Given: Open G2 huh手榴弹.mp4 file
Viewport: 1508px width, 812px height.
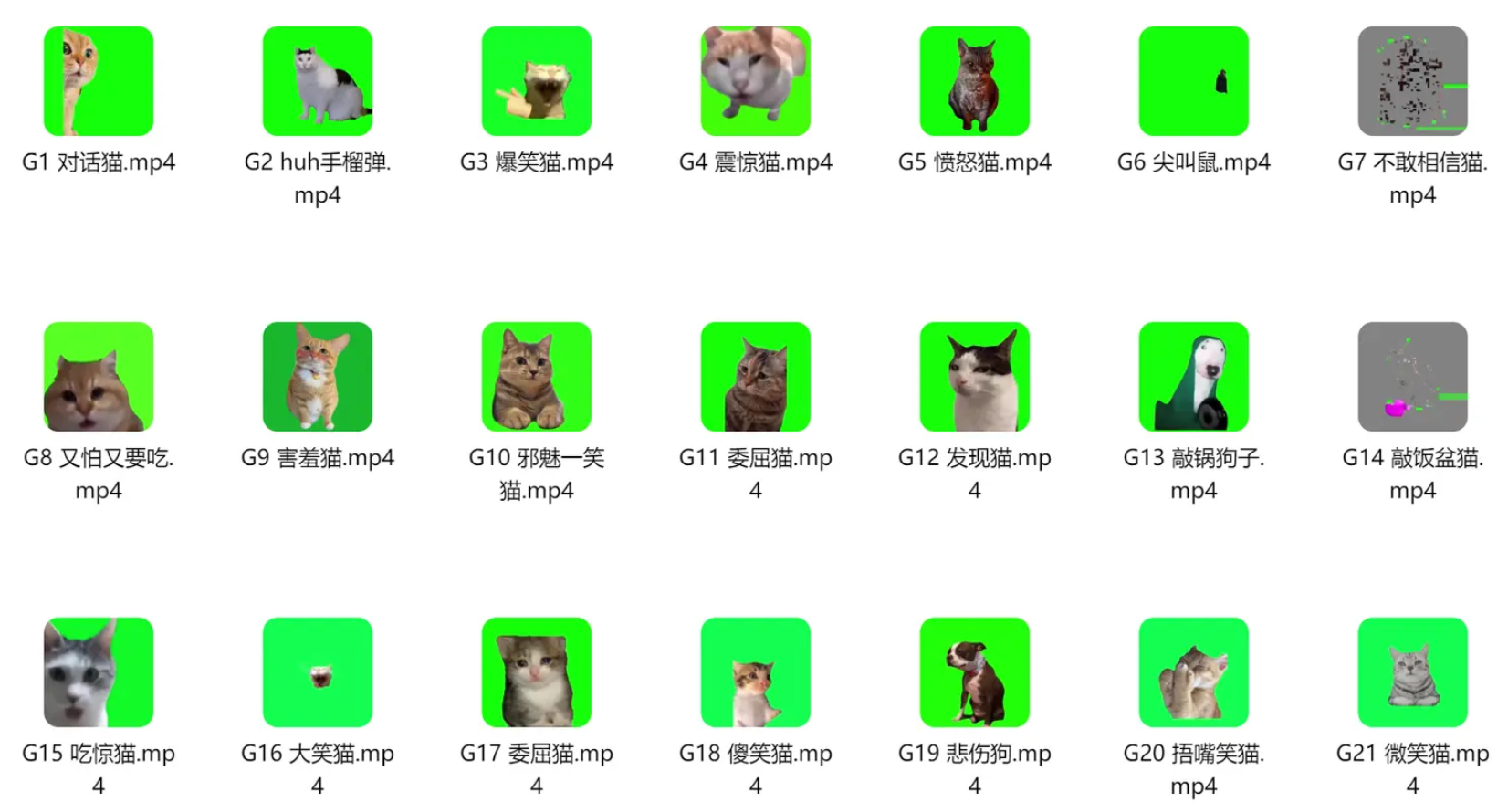Looking at the screenshot, I should [318, 81].
